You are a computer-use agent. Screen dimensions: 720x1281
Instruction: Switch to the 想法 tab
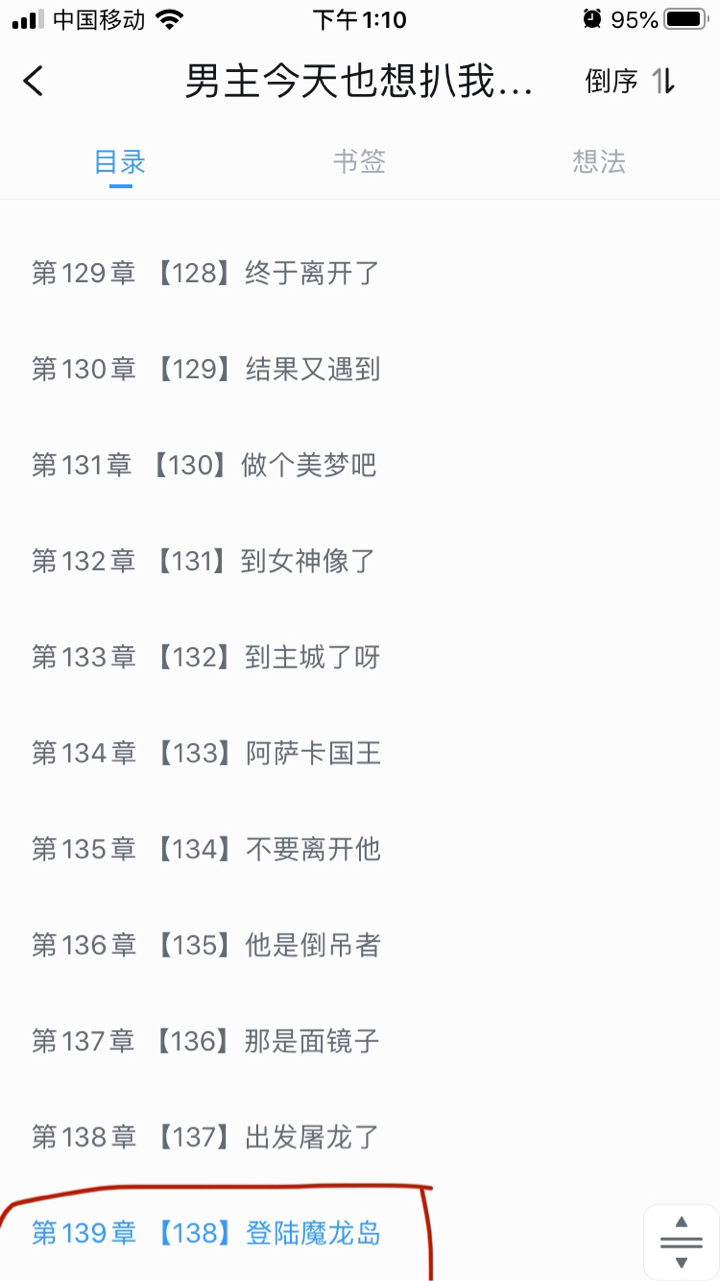[x=599, y=162]
